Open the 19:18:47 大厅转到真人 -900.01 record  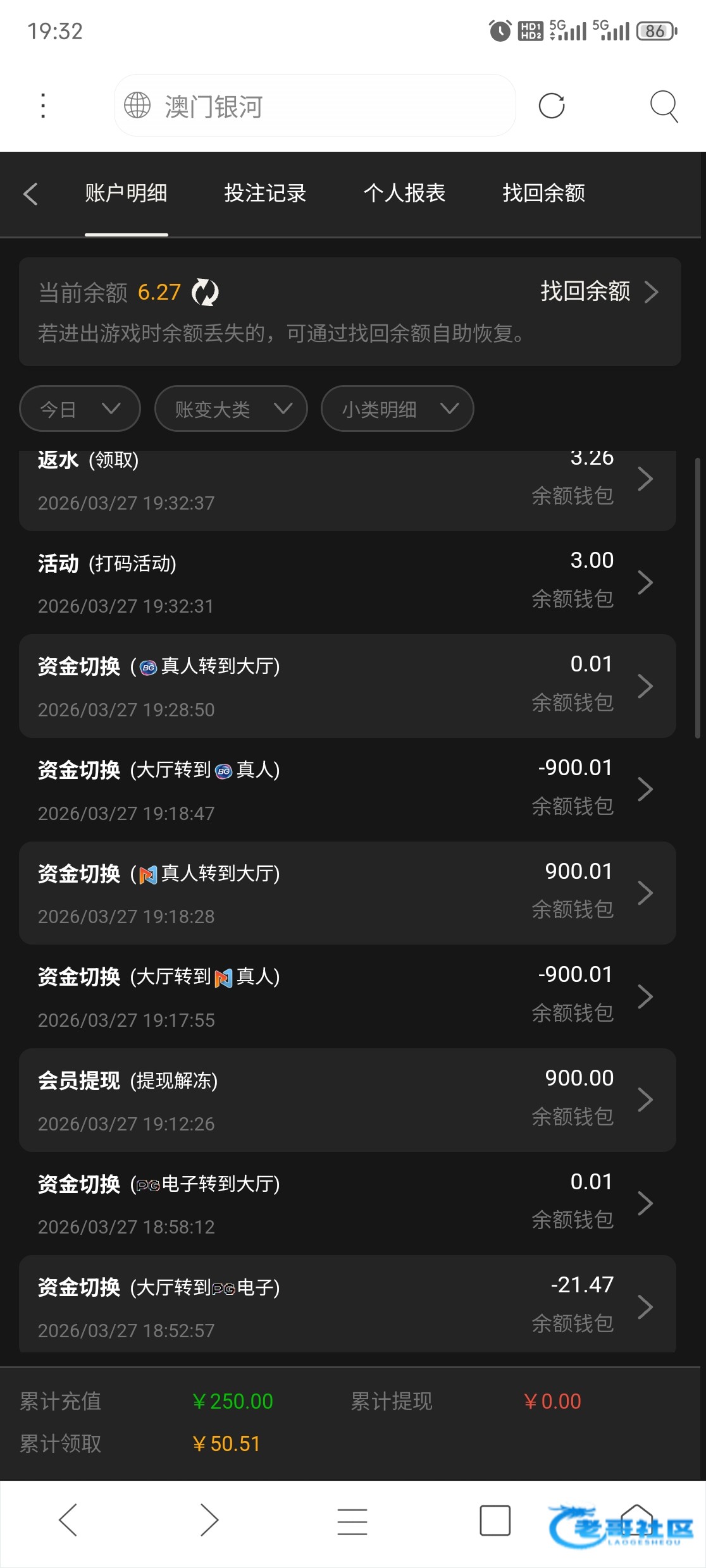347,790
